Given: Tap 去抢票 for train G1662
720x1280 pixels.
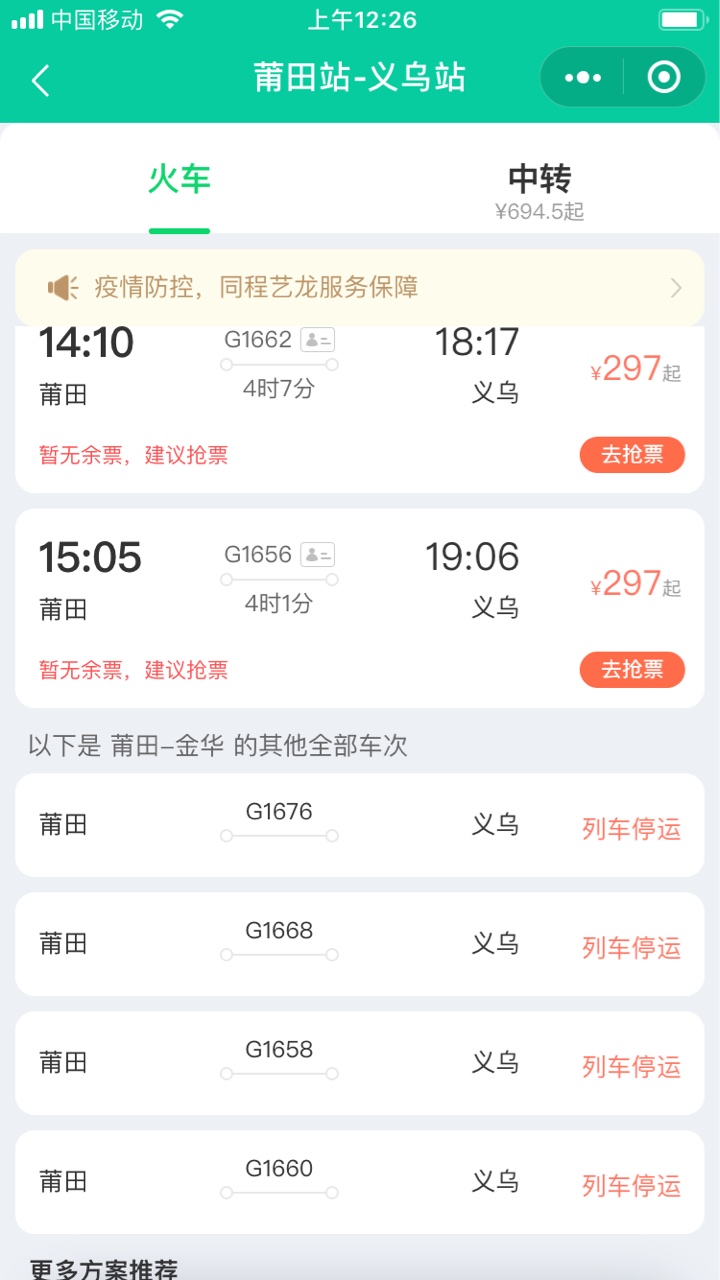Looking at the screenshot, I should (x=632, y=455).
